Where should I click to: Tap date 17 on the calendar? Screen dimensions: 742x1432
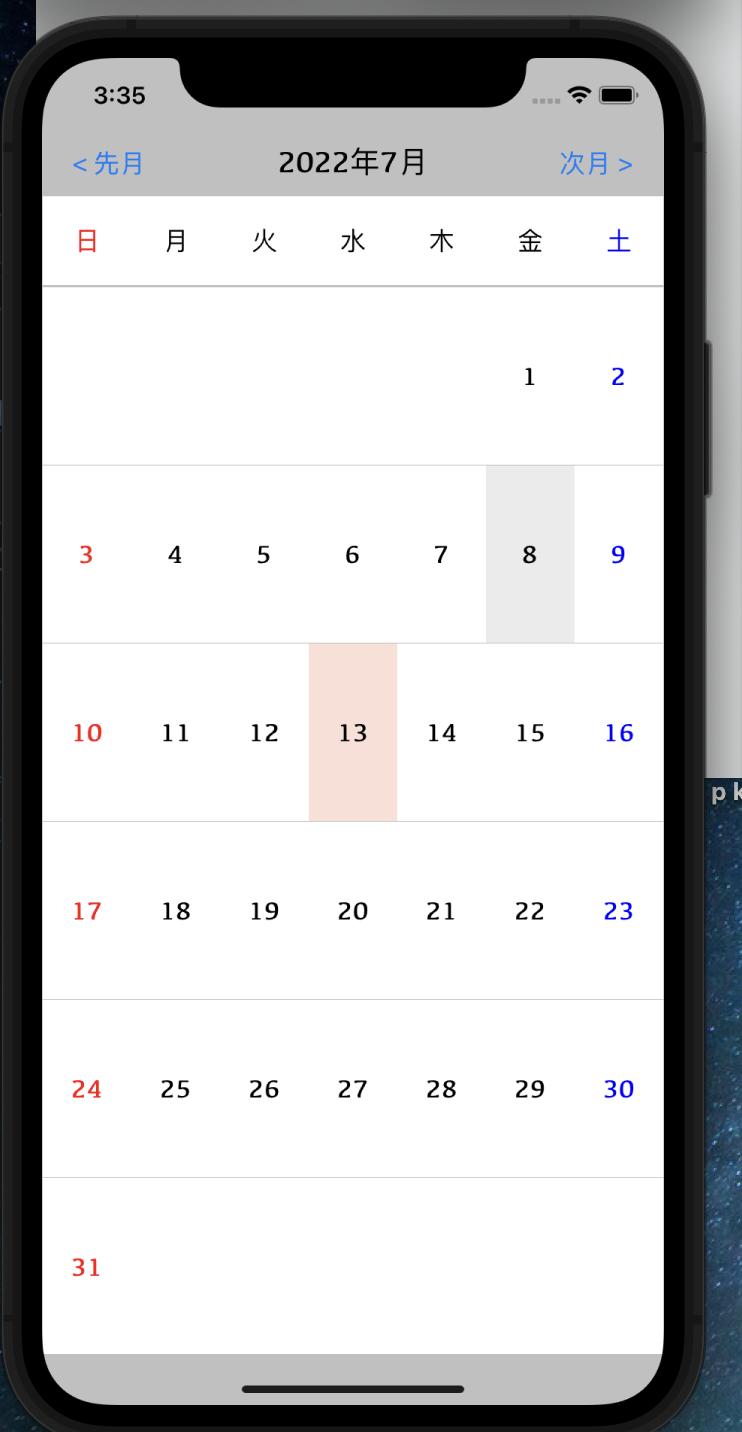coord(86,911)
